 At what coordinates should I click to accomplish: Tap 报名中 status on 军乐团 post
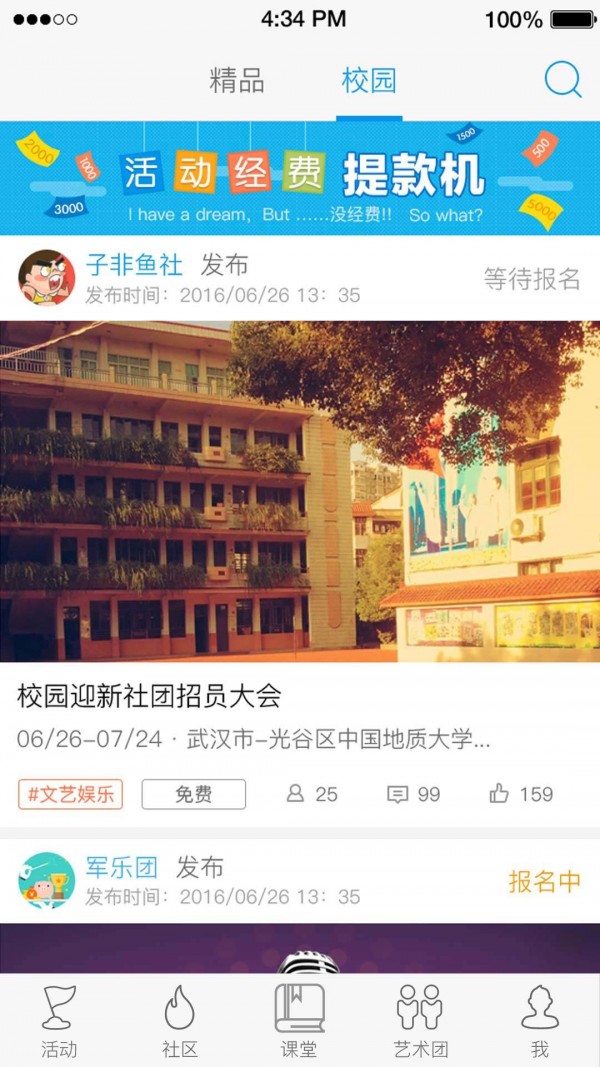coord(544,881)
